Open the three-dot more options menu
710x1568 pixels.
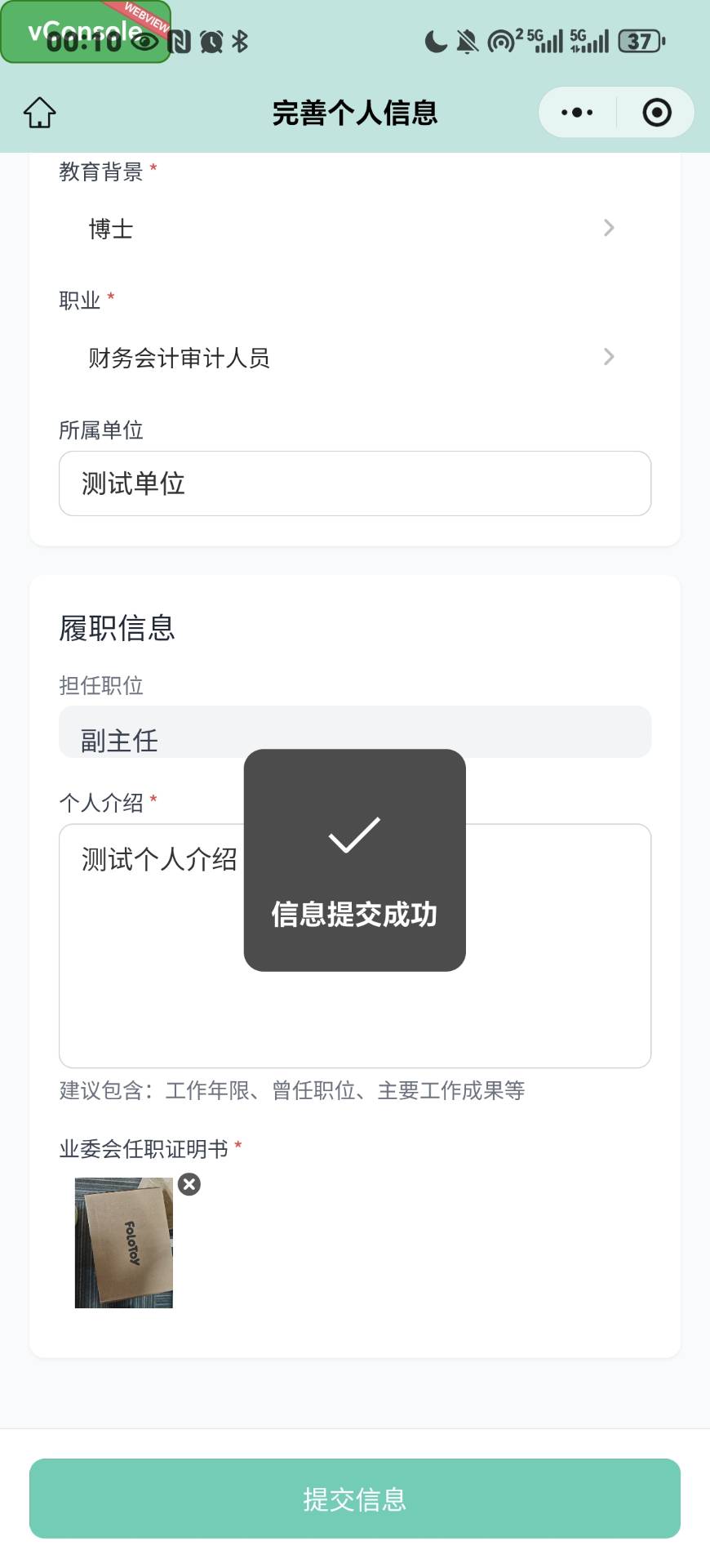click(x=576, y=112)
